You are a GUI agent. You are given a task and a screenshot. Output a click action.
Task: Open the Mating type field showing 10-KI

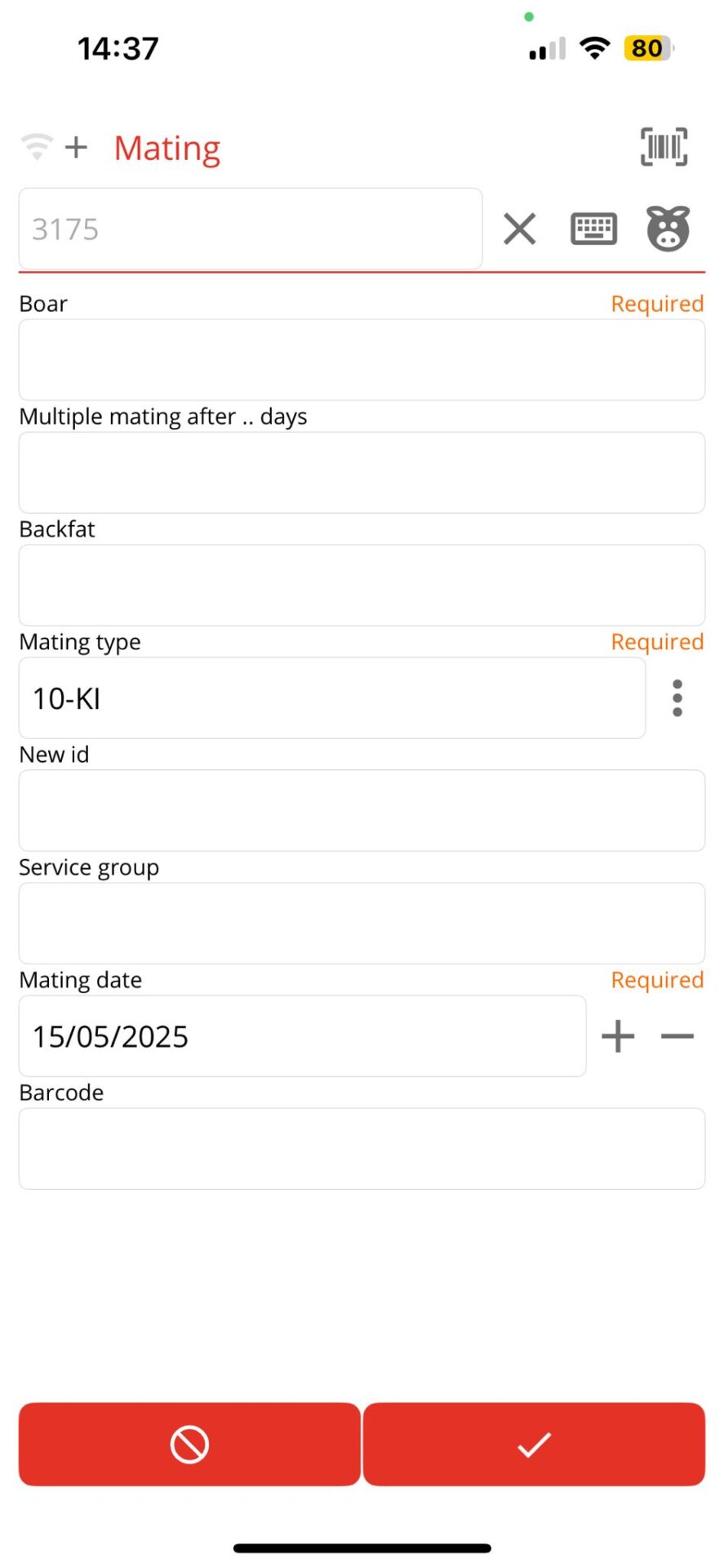[x=332, y=697]
